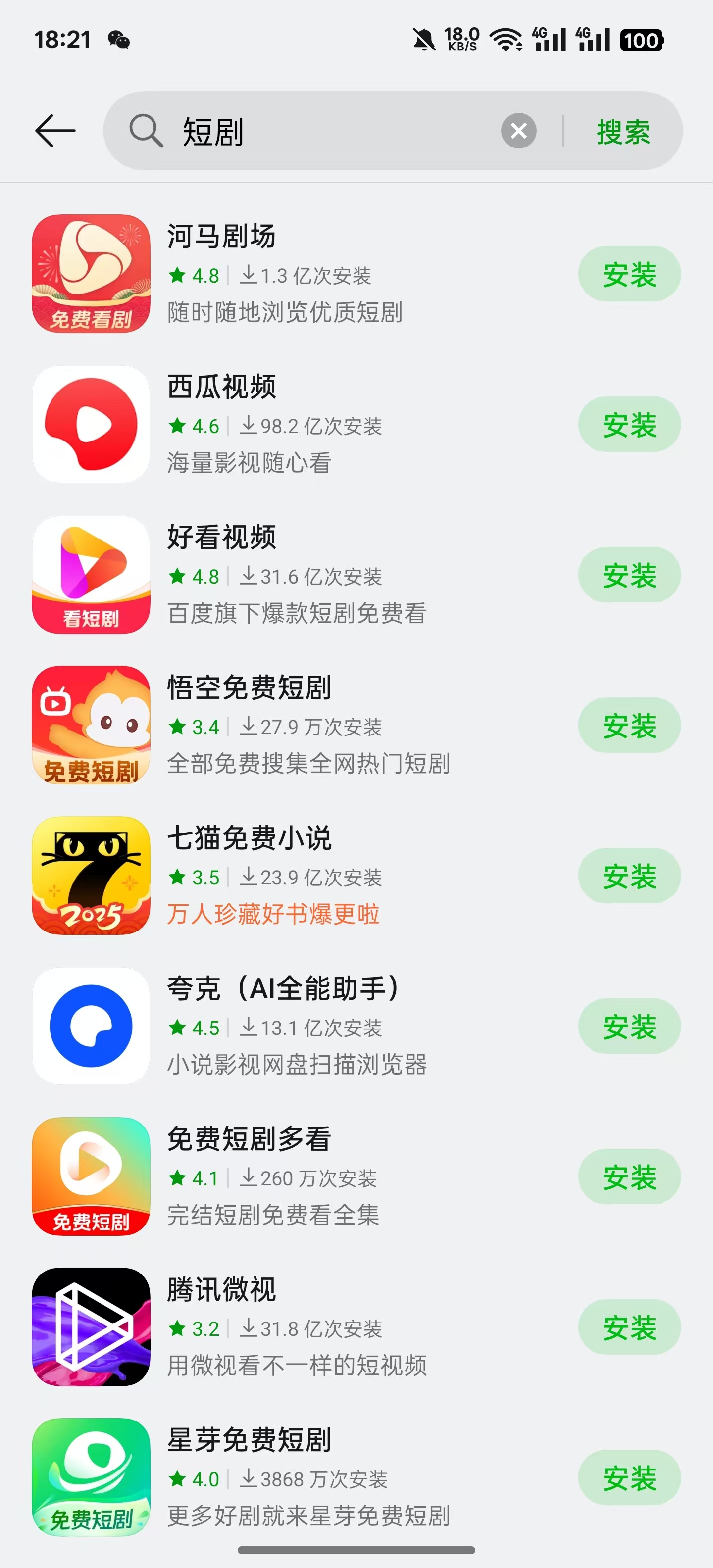Install 夸克（AI全能助手）
The height and width of the screenshot is (1568, 713).
click(x=629, y=1026)
